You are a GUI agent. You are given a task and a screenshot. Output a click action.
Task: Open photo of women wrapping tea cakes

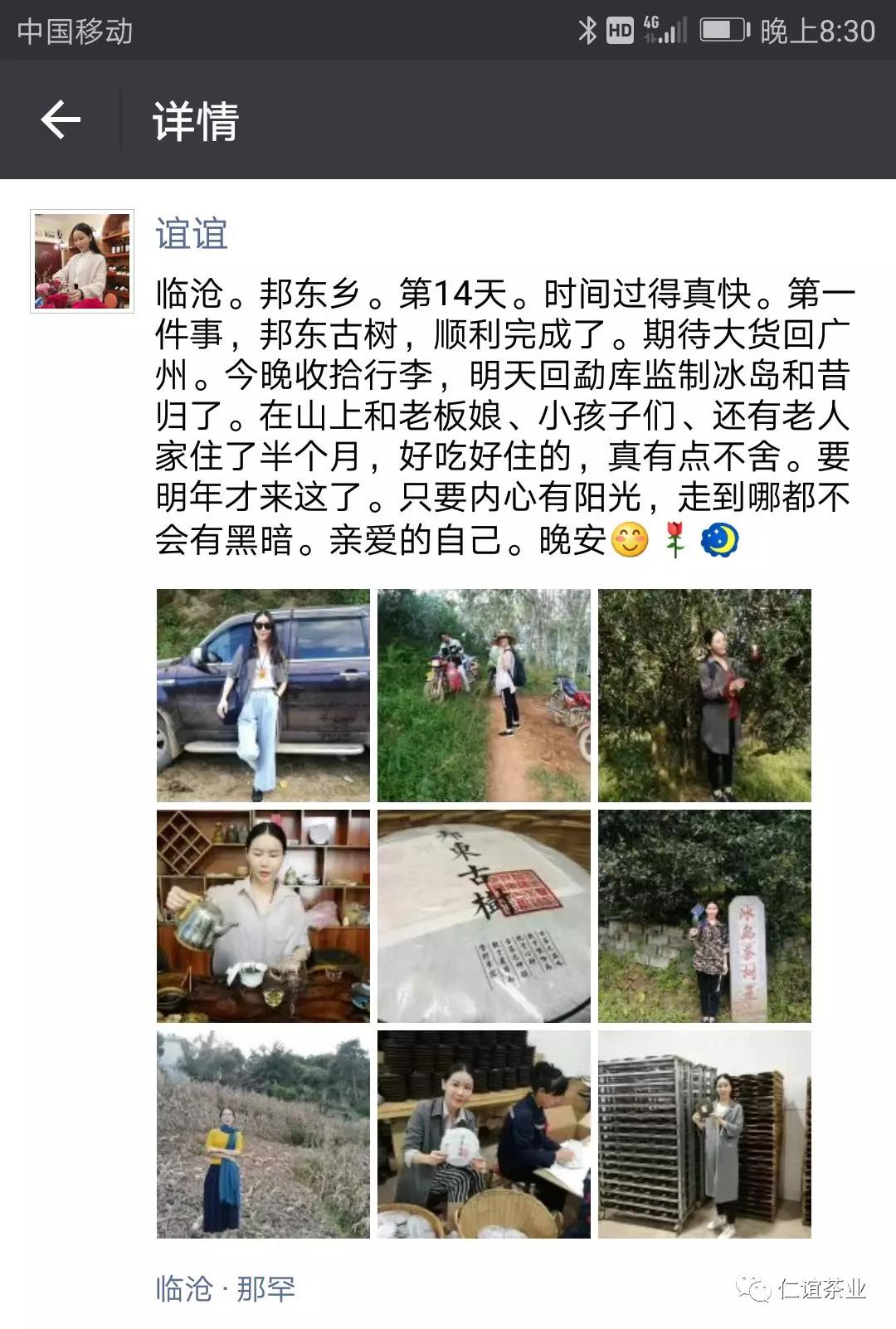pos(484,1135)
